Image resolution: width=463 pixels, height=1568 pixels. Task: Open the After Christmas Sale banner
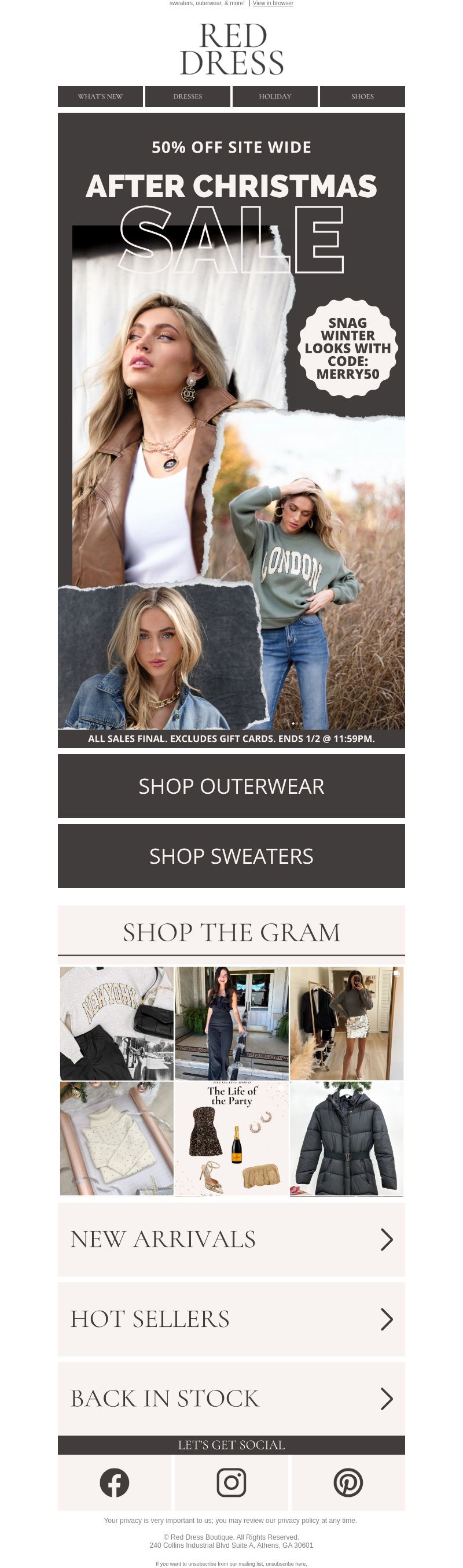click(231, 426)
